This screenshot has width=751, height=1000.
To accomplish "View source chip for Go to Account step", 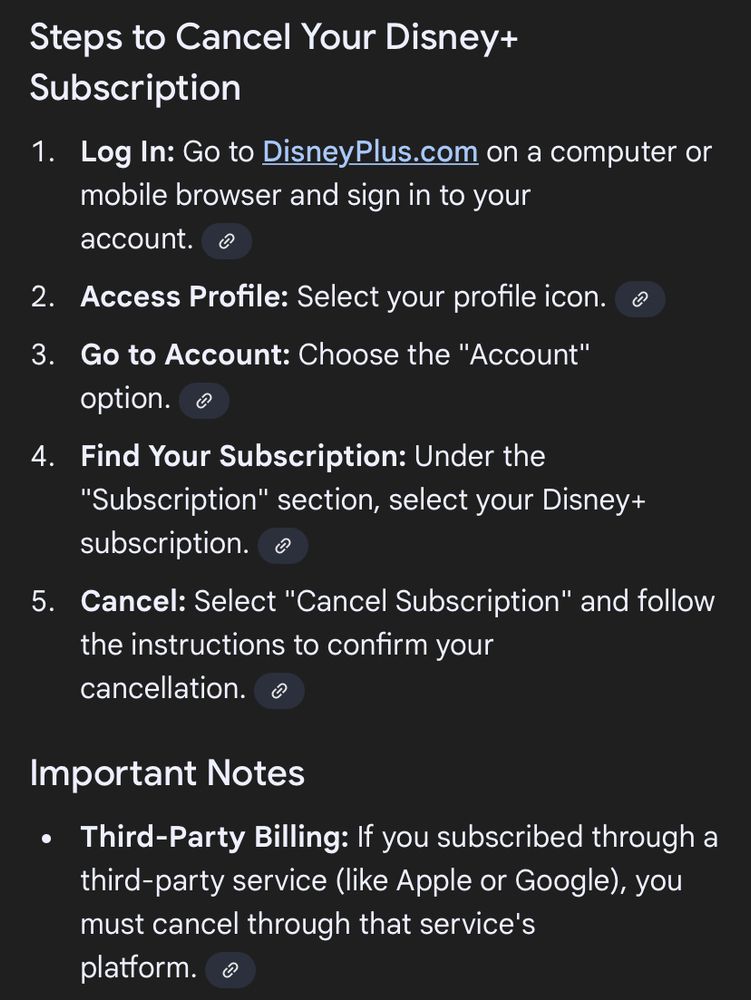I will [204, 401].
